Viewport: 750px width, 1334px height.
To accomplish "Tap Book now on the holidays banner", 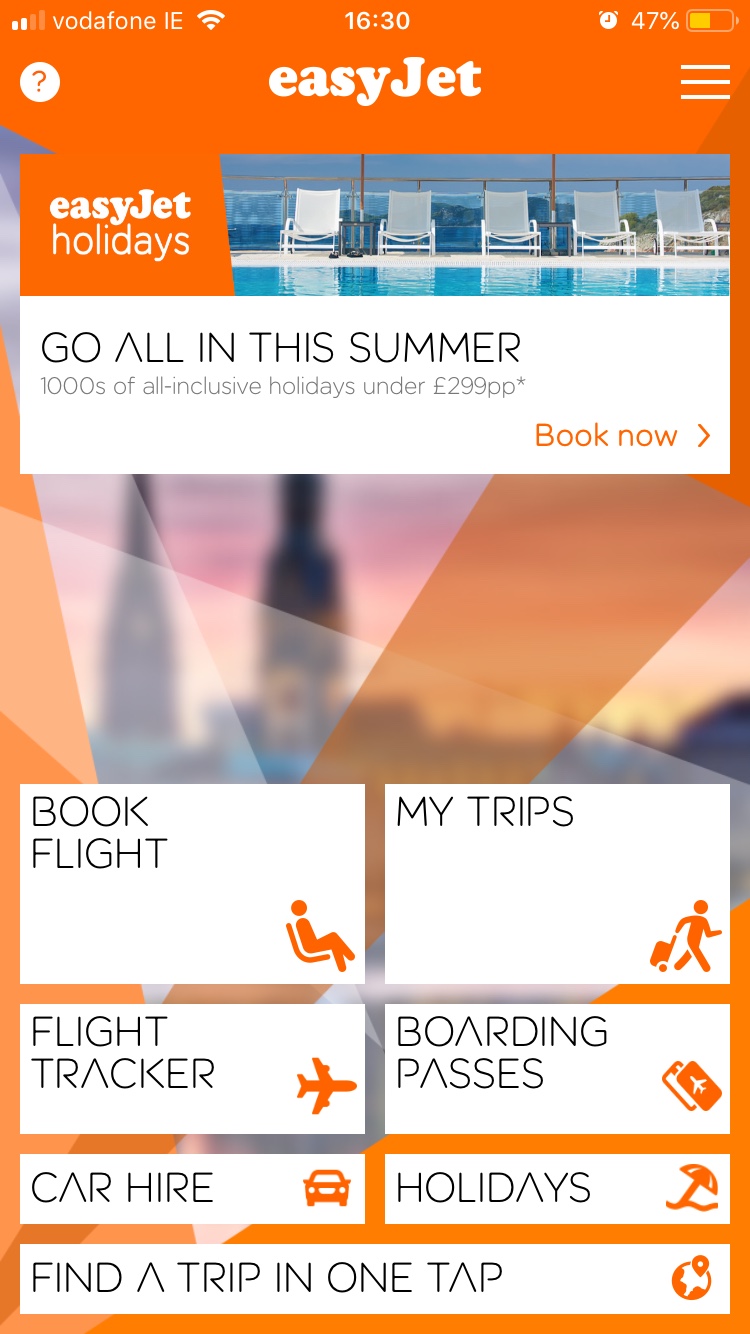I will (x=622, y=436).
